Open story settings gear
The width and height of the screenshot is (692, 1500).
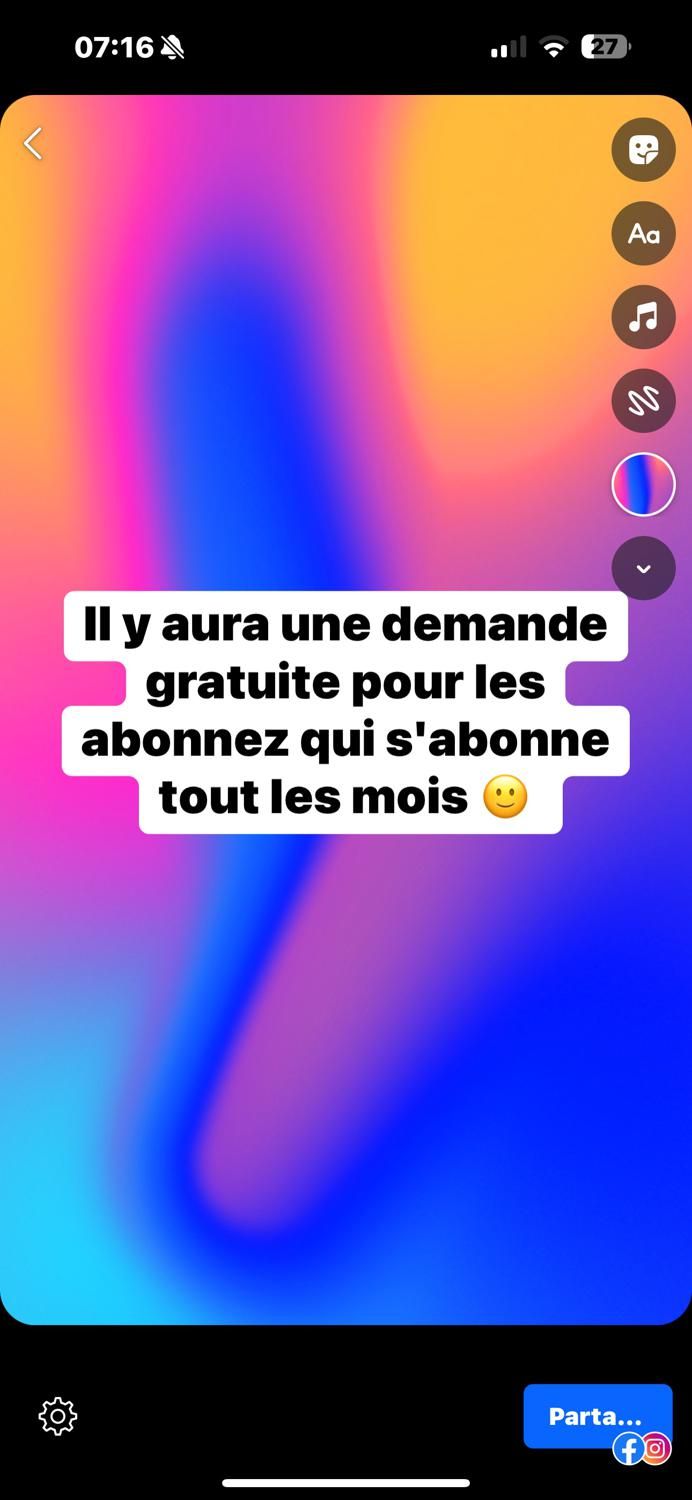coord(57,1416)
